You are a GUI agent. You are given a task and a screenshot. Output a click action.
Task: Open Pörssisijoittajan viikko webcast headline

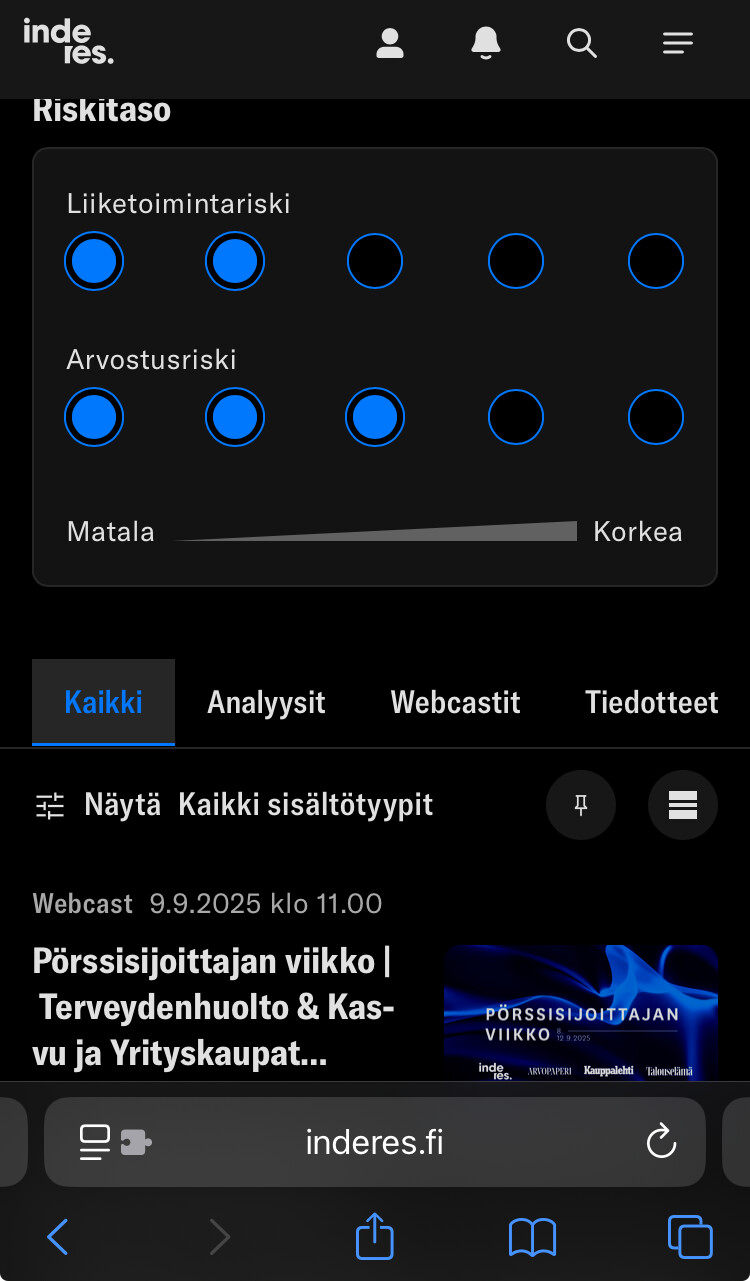[213, 1008]
